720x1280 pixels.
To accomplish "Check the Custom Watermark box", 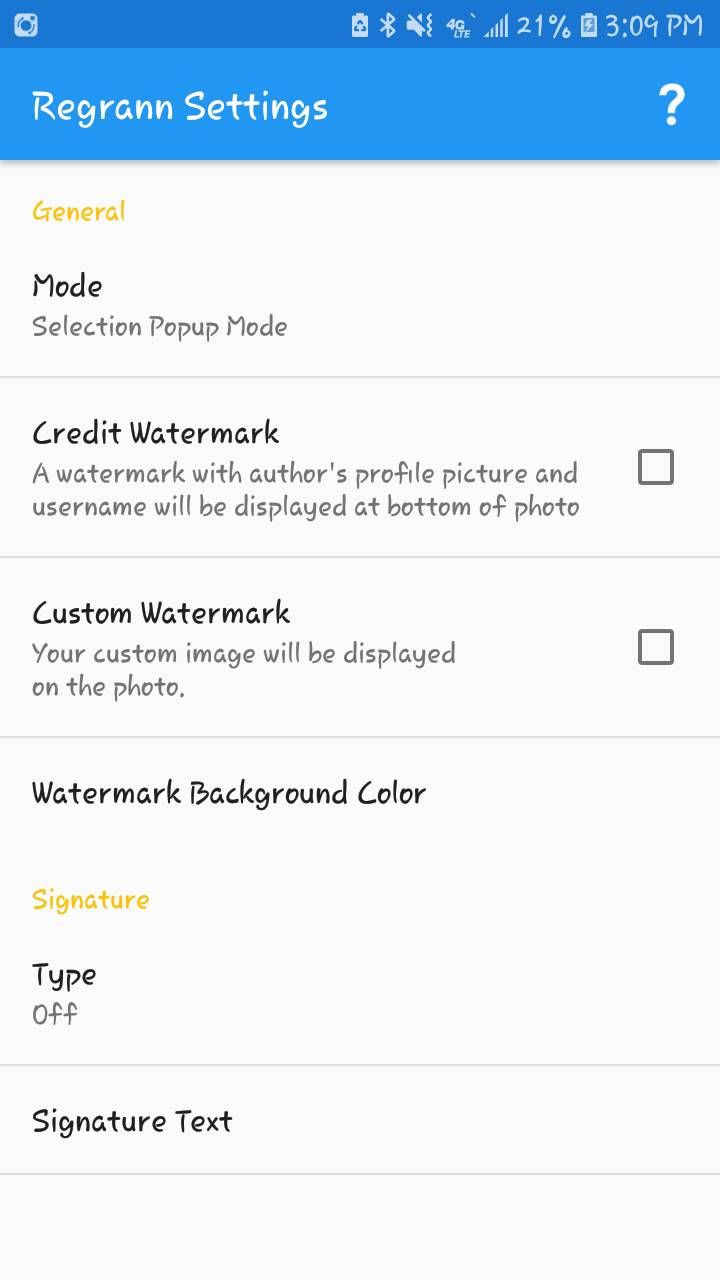I will 656,647.
